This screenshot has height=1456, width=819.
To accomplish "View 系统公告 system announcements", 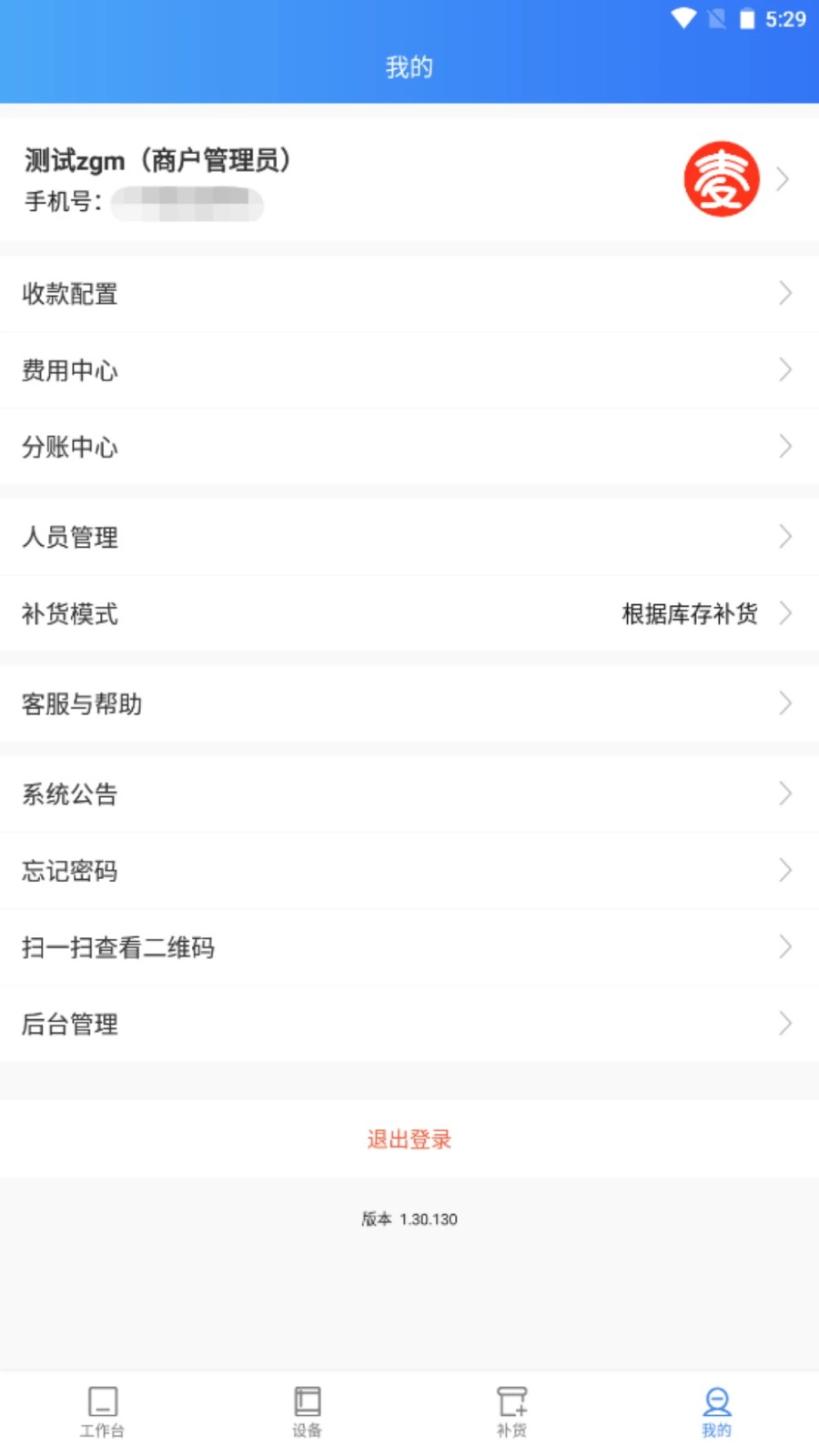I will 409,794.
